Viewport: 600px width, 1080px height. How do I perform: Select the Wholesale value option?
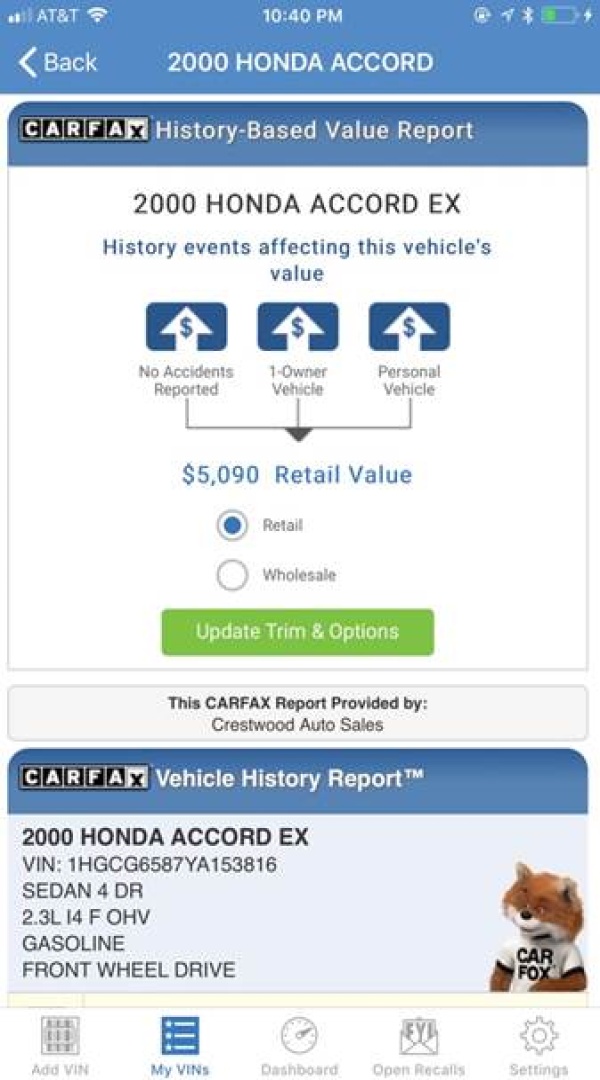232,575
